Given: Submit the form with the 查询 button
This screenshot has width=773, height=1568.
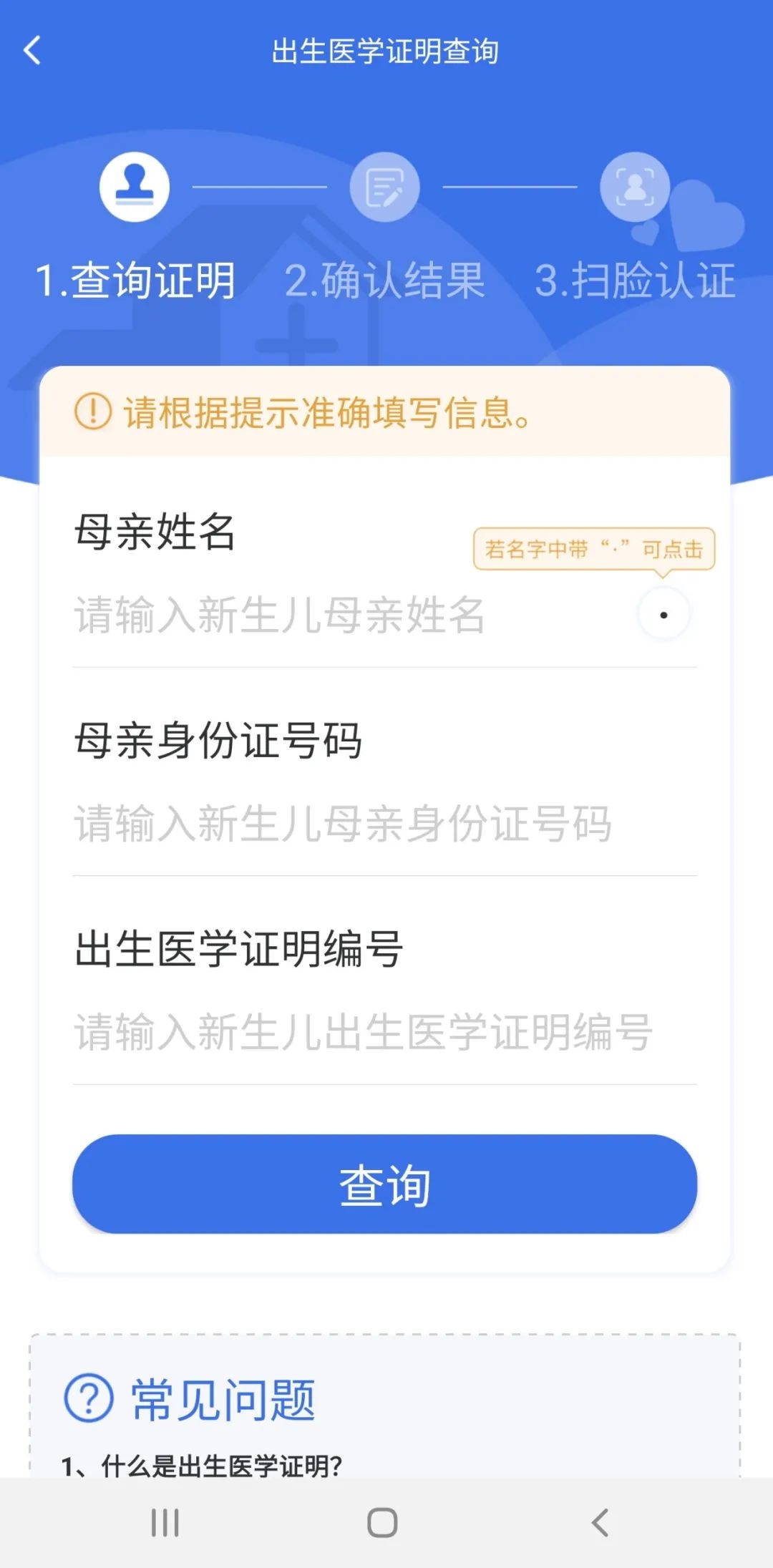Looking at the screenshot, I should 384,1184.
